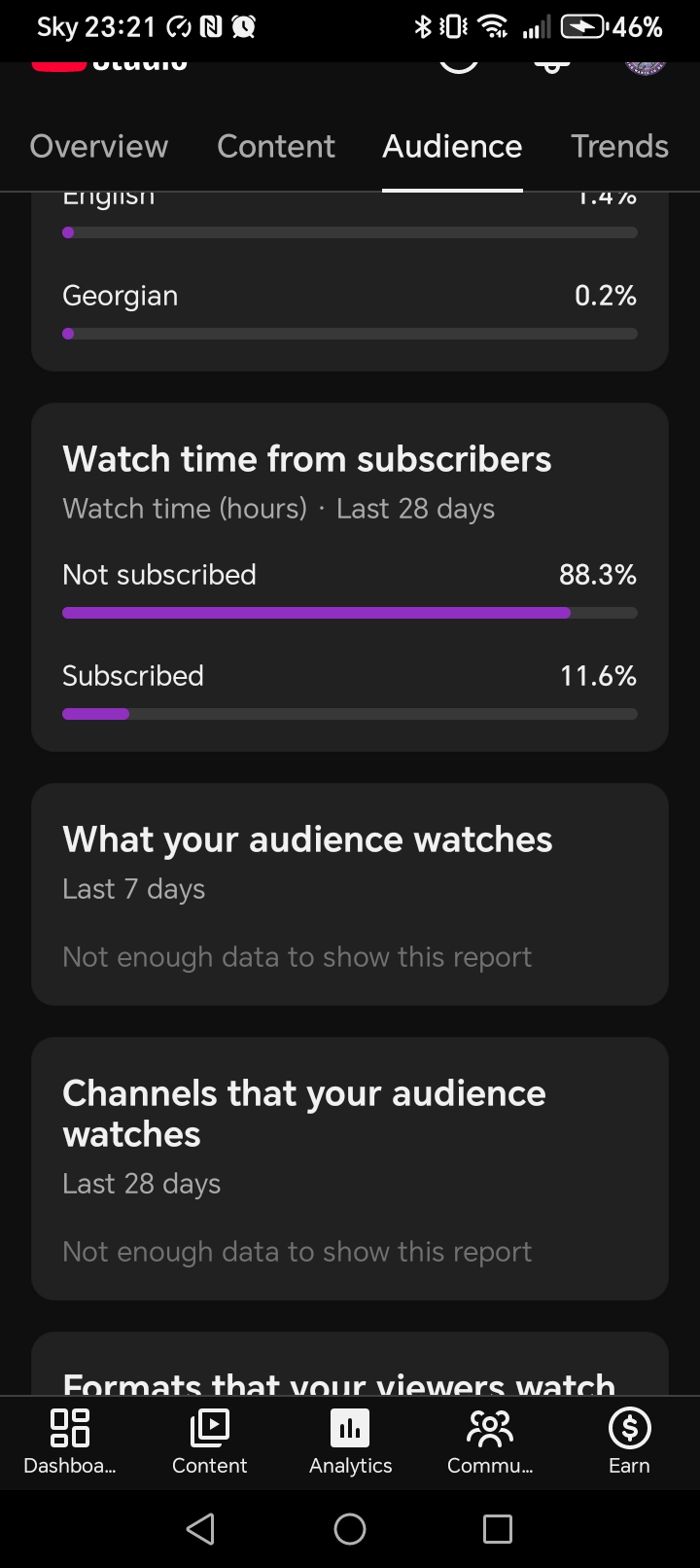This screenshot has height=1568, width=700.
Task: Open the Trends tab
Action: click(619, 146)
